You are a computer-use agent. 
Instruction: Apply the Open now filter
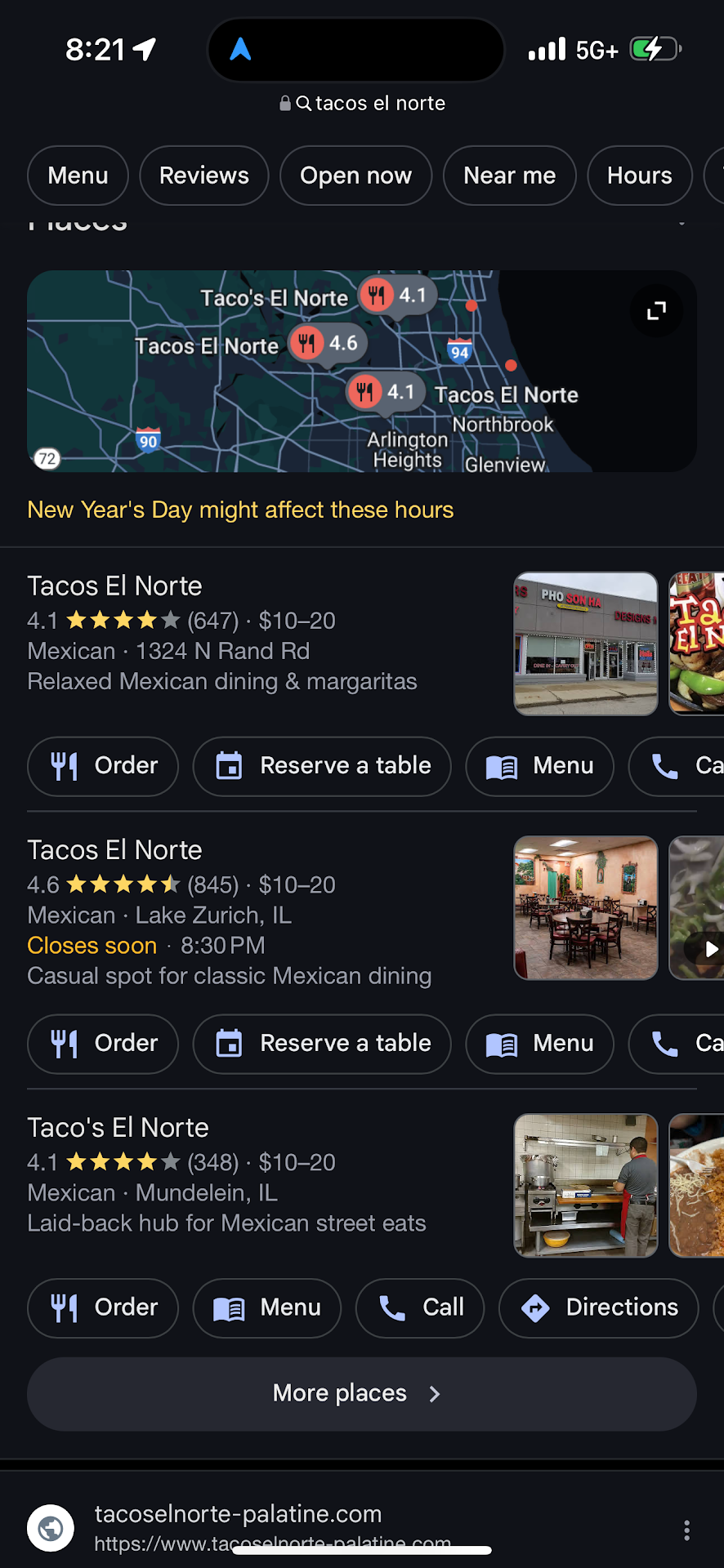355,176
